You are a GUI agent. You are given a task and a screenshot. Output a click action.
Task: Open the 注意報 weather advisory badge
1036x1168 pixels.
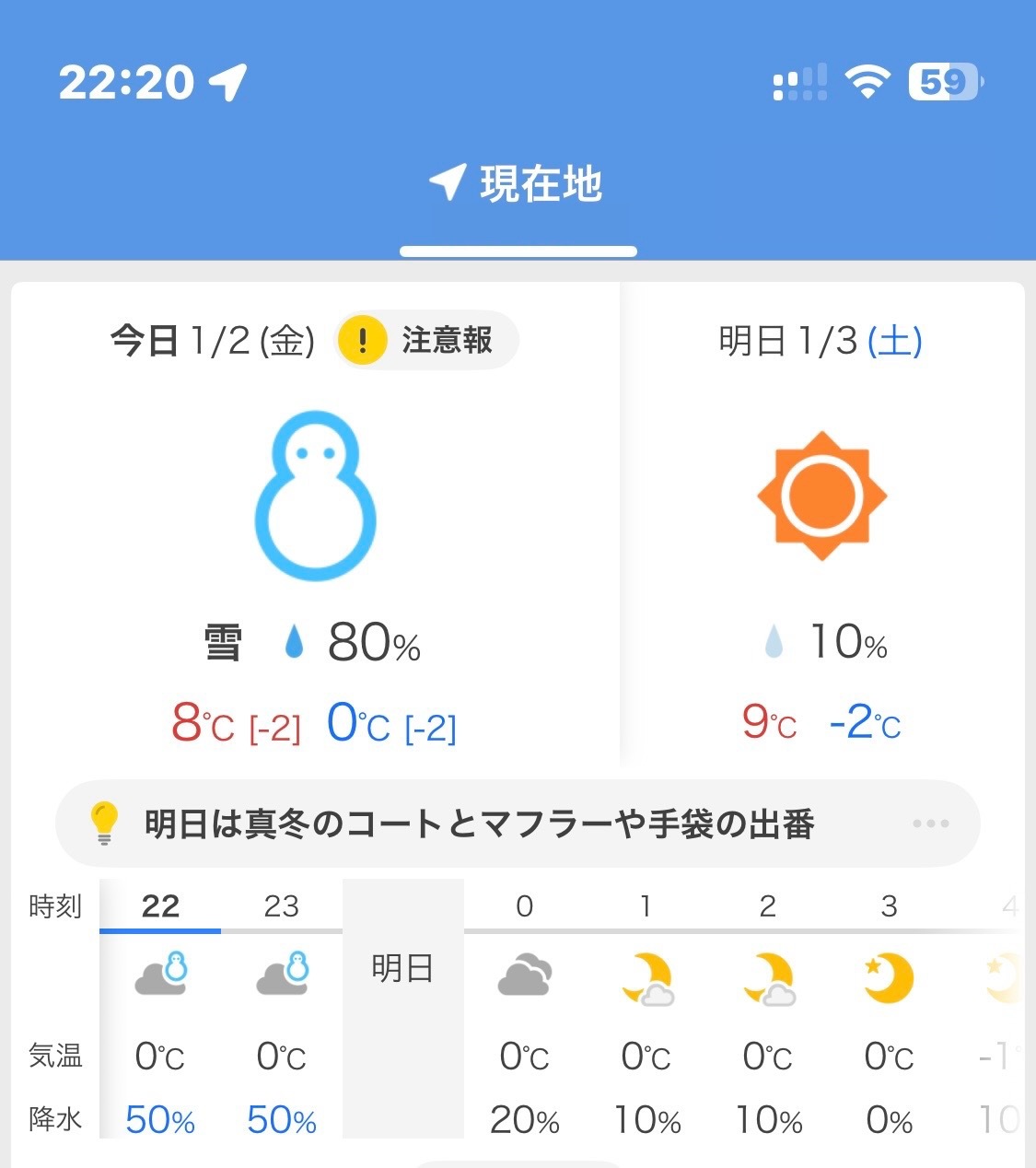point(427,341)
